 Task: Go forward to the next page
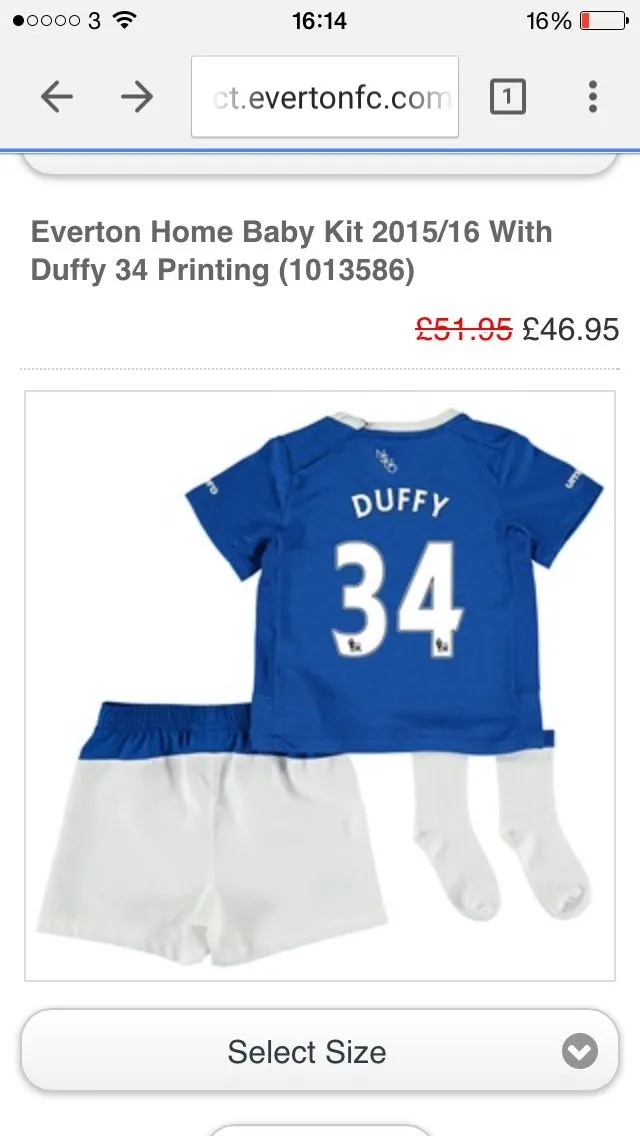(x=137, y=97)
